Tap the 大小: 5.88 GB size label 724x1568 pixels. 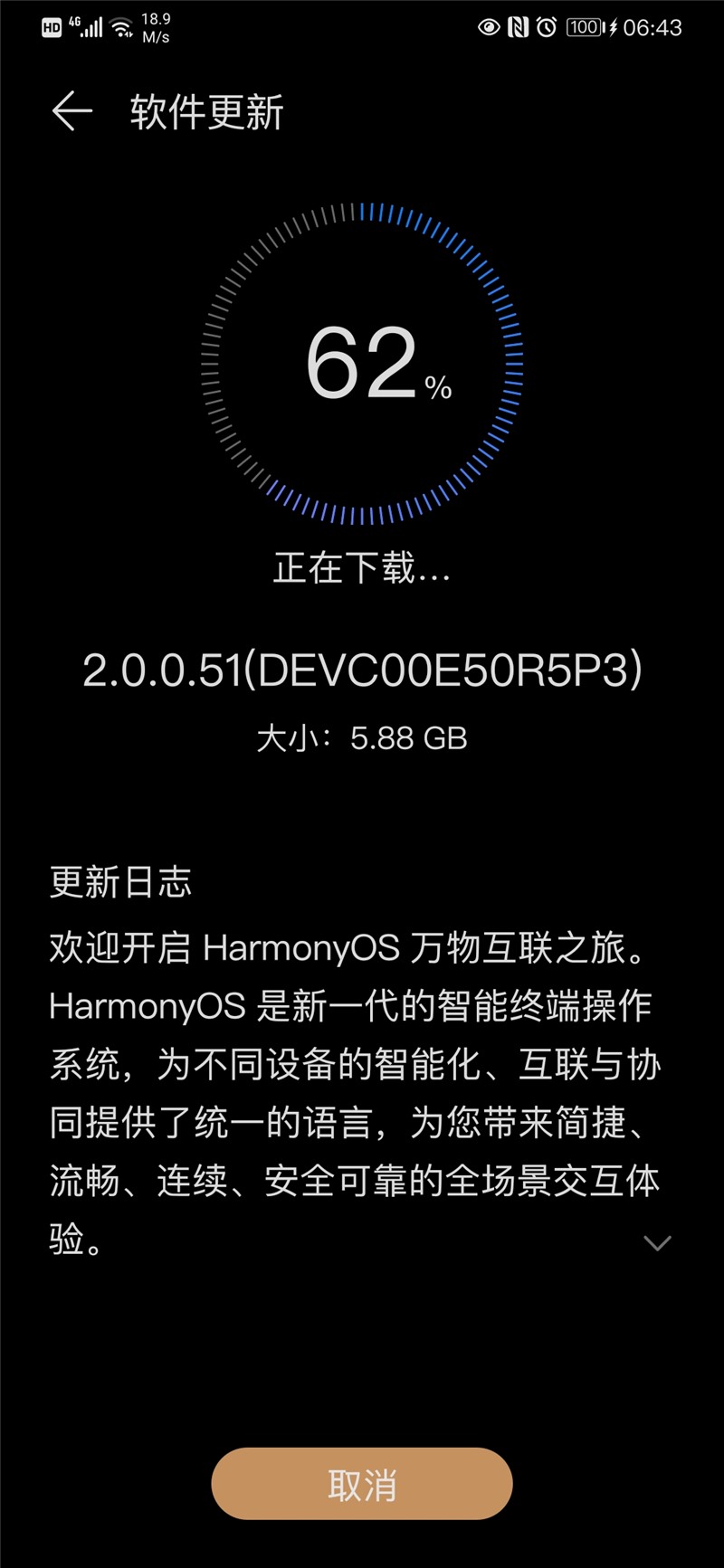coord(362,737)
